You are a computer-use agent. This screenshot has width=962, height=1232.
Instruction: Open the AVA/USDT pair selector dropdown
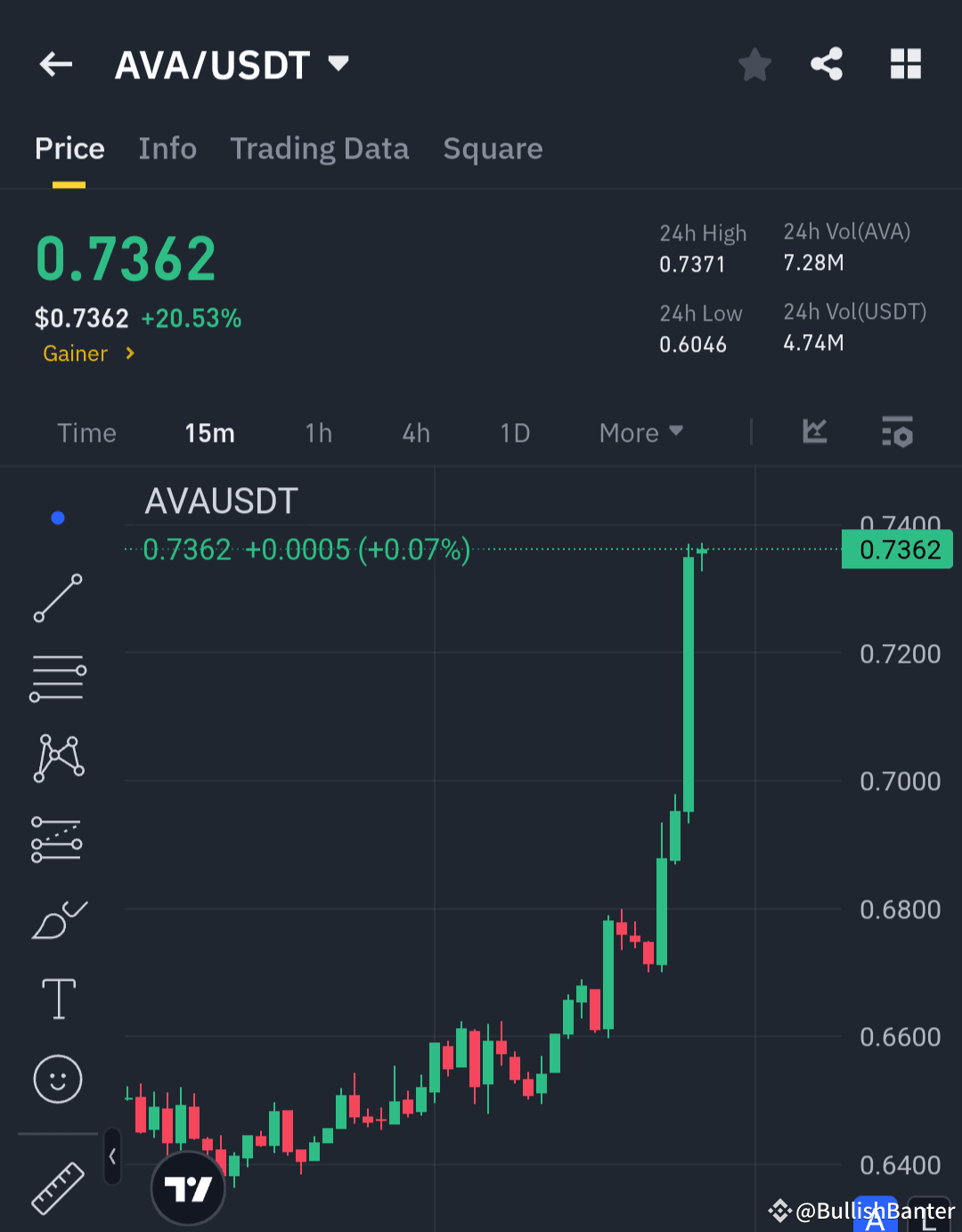coord(338,63)
